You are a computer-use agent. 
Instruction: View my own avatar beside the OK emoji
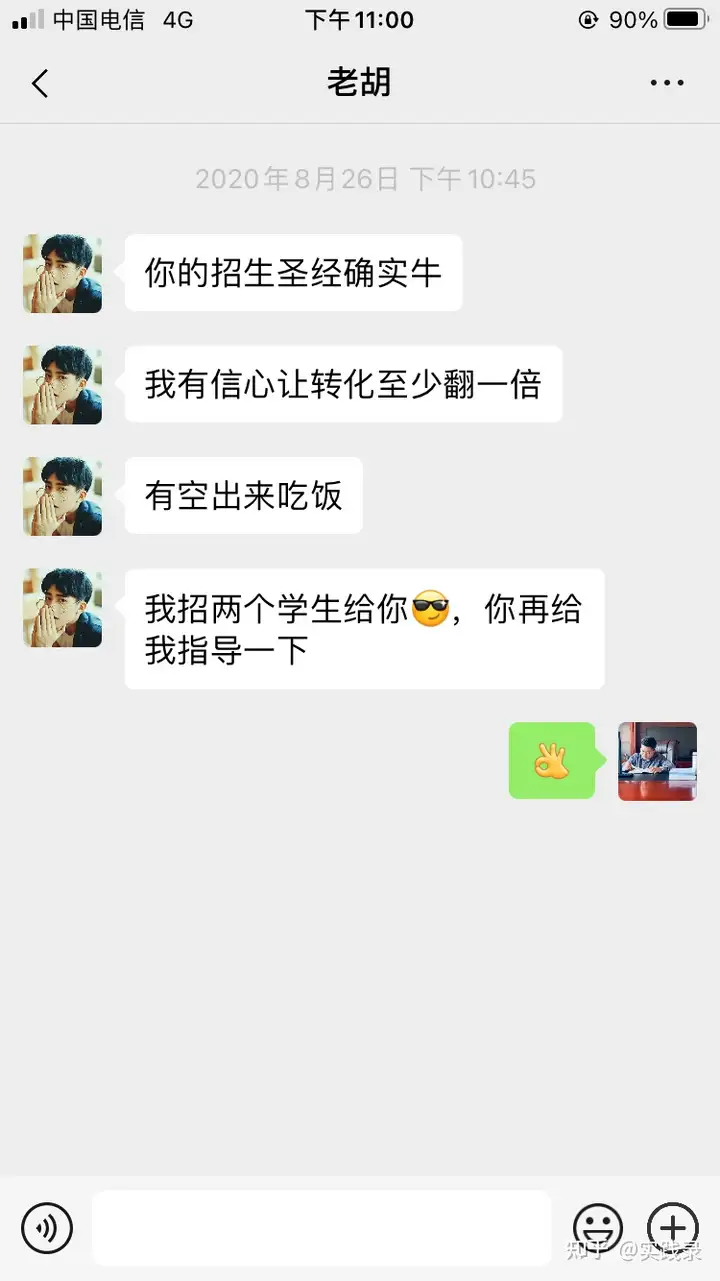pos(657,761)
